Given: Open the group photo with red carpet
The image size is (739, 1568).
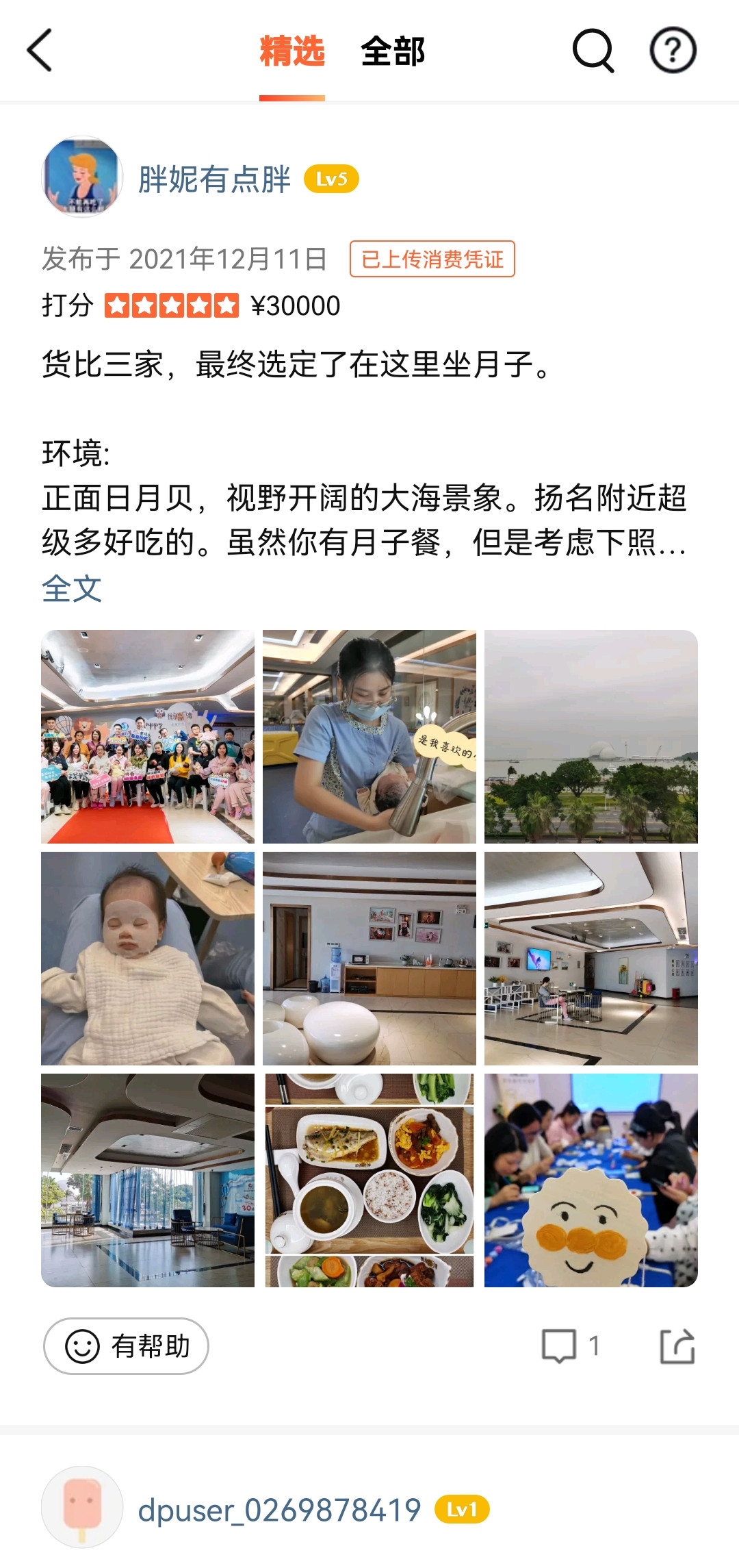Looking at the screenshot, I should pos(148,737).
